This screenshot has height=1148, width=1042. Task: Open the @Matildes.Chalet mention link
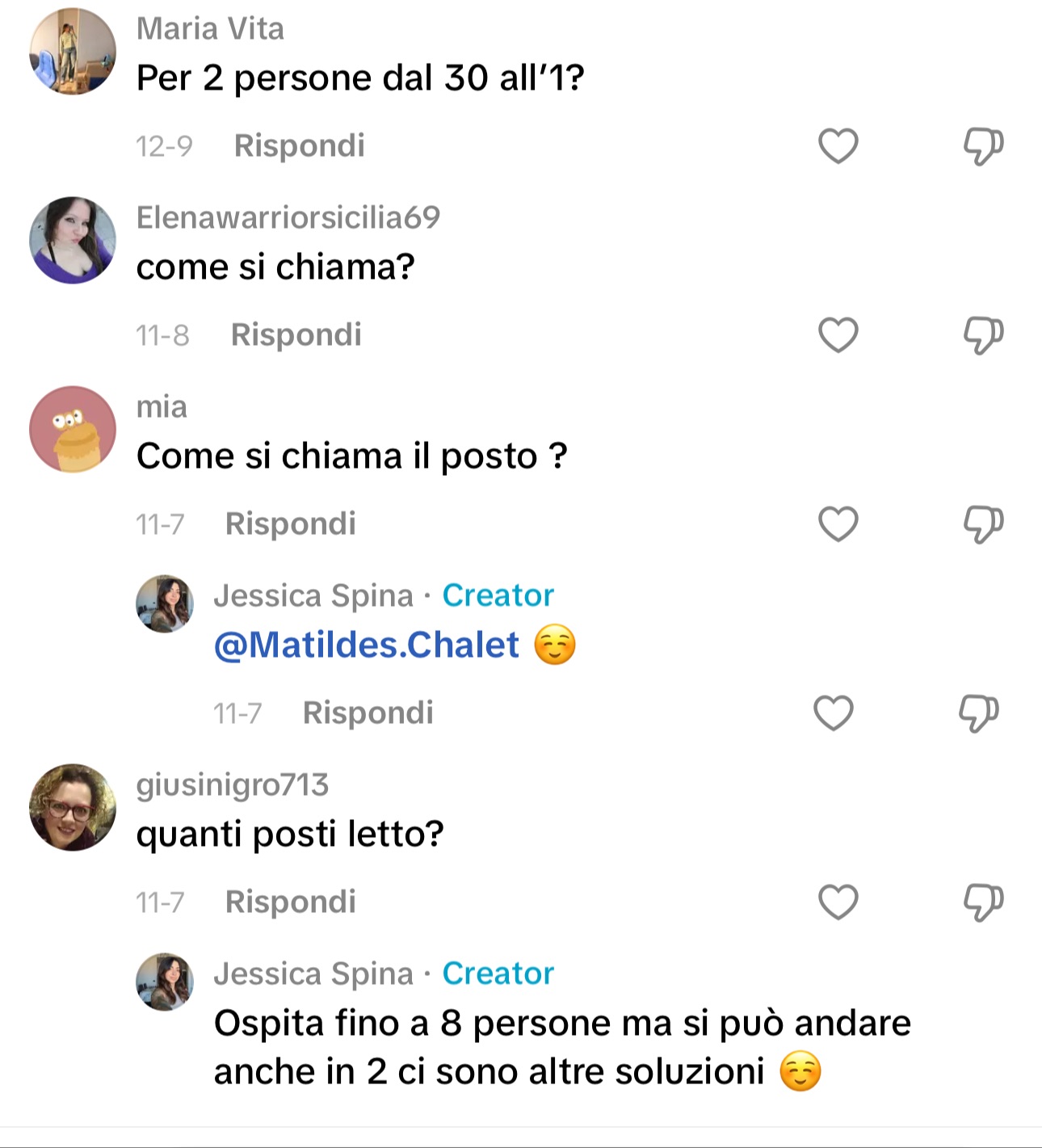click(367, 645)
